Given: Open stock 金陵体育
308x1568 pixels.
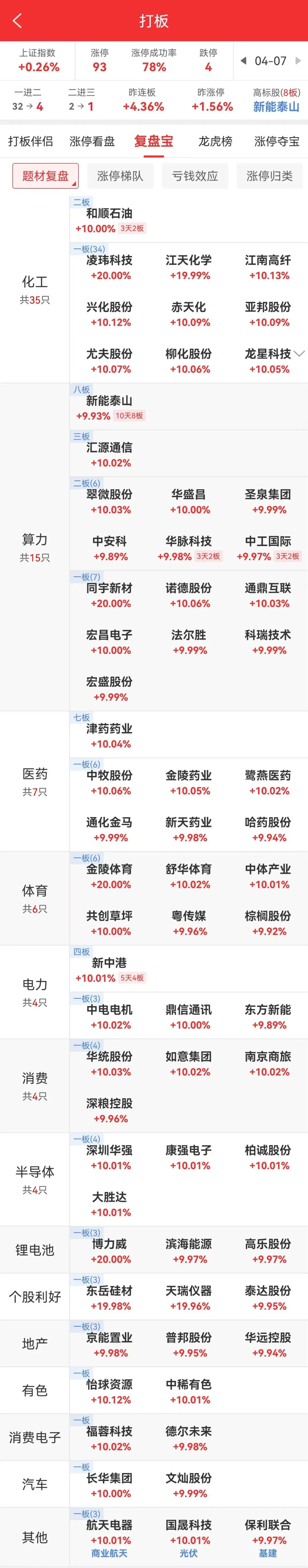Looking at the screenshot, I should 110,870.
